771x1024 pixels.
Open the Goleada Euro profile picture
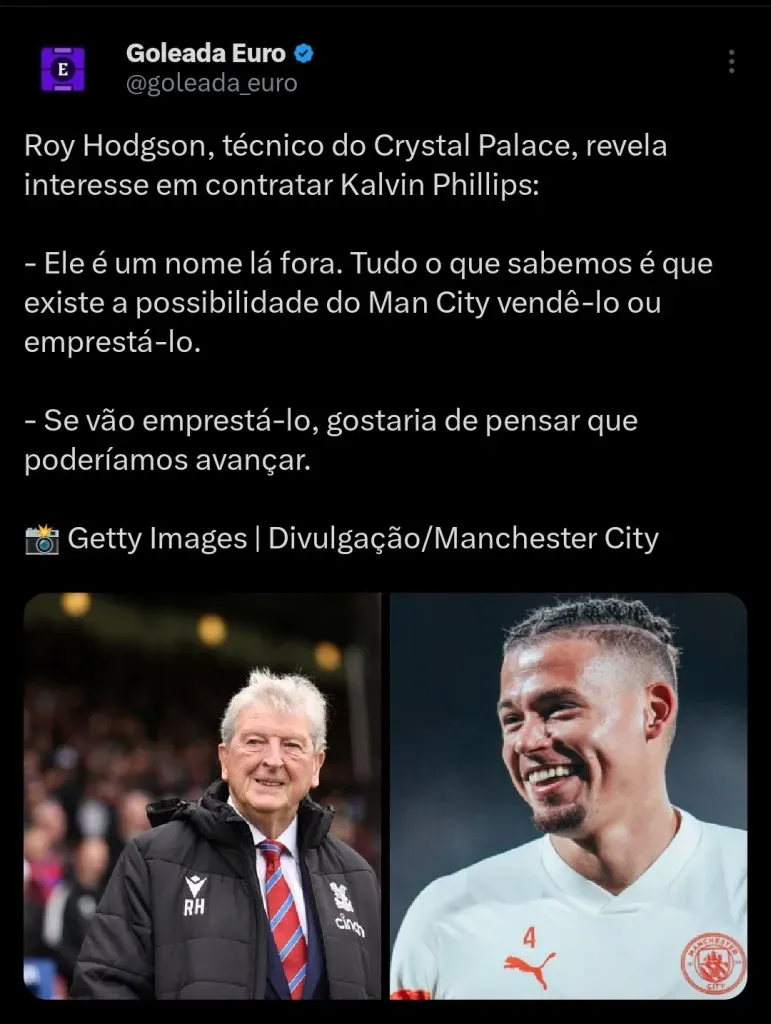pos(63,69)
